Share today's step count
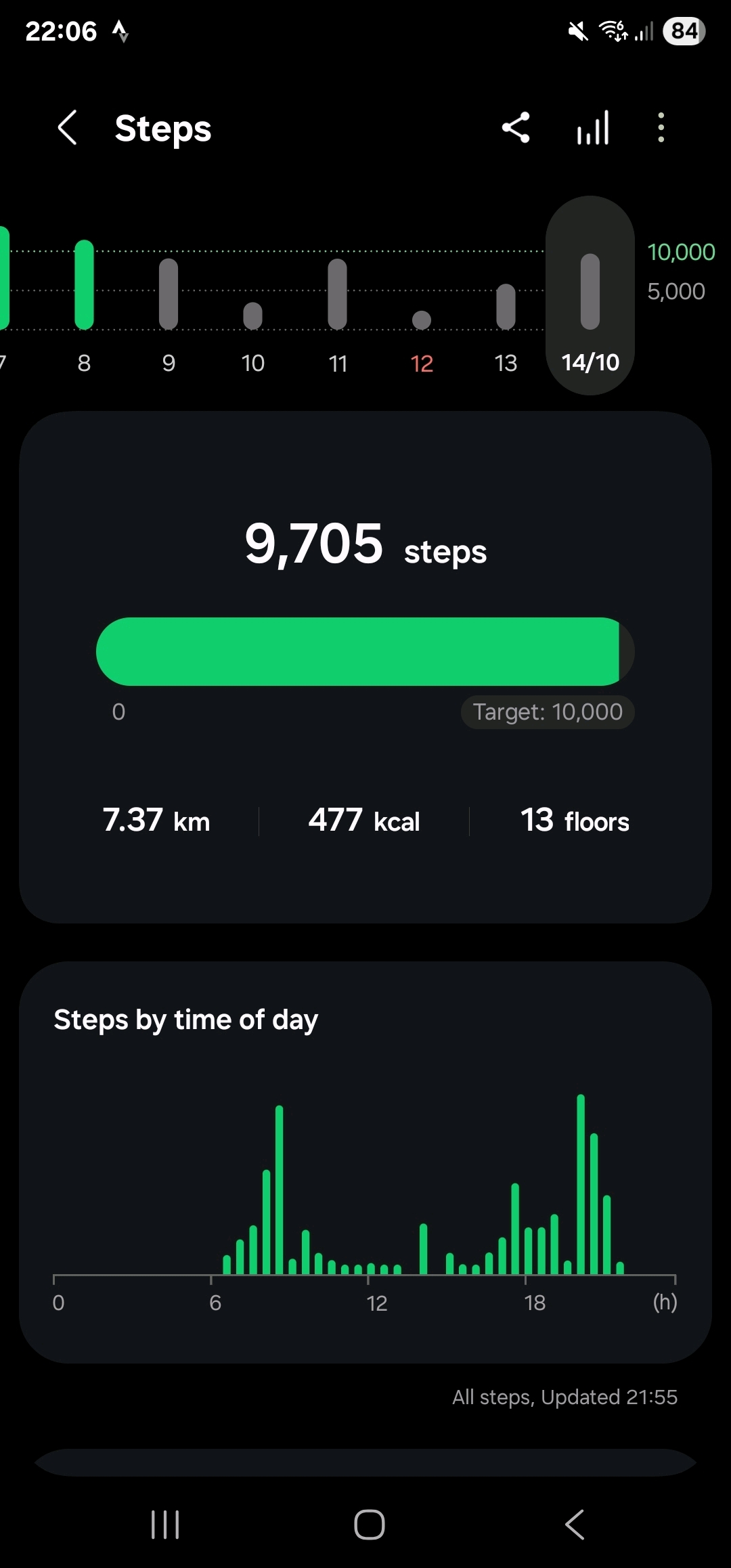Viewport: 731px width, 1568px height. (x=516, y=128)
